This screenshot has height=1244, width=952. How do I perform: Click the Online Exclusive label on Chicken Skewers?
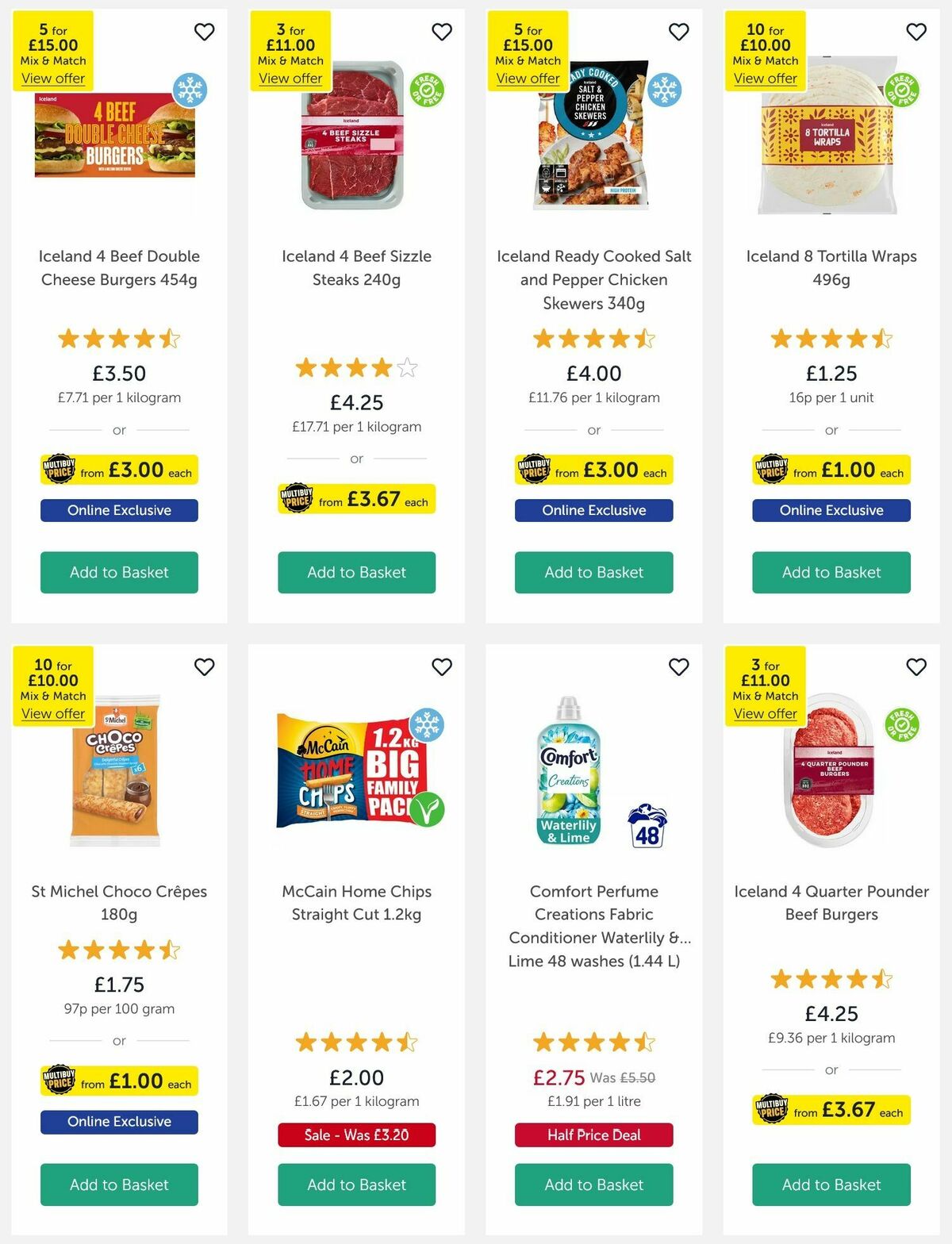pos(593,510)
